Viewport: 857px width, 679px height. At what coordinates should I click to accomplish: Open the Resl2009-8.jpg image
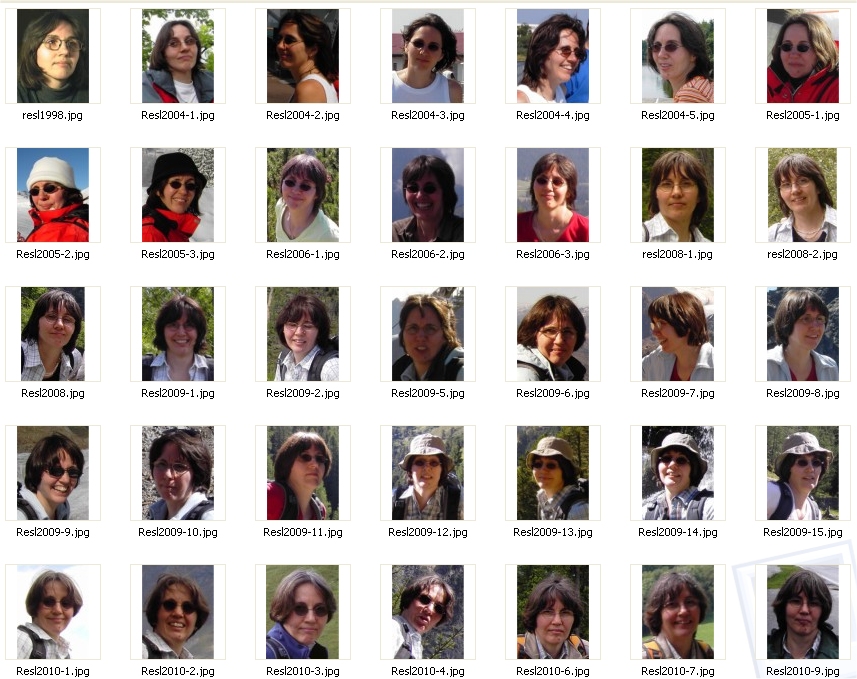click(x=803, y=334)
